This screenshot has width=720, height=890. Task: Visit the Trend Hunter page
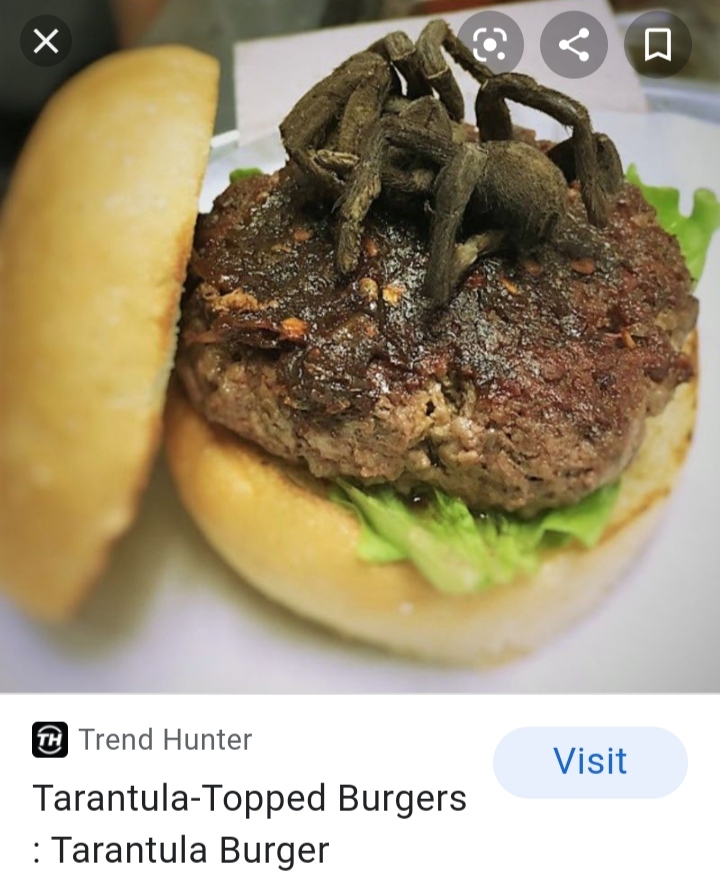pos(590,762)
